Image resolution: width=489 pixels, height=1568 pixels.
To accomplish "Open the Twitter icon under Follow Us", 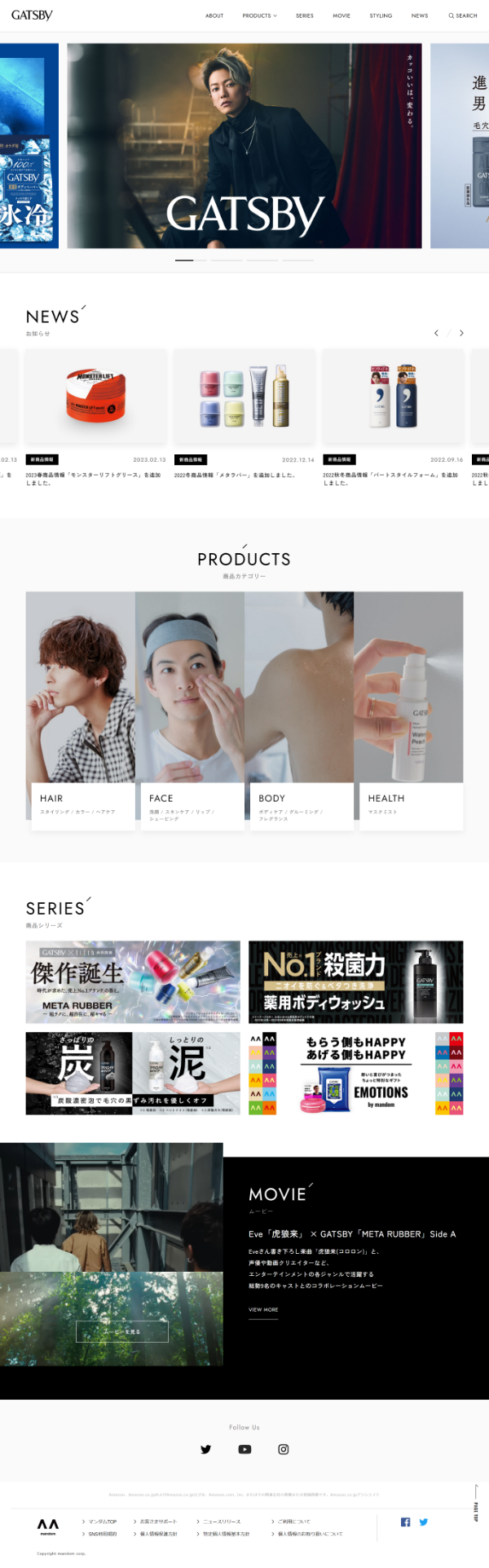I will 205,1449.
